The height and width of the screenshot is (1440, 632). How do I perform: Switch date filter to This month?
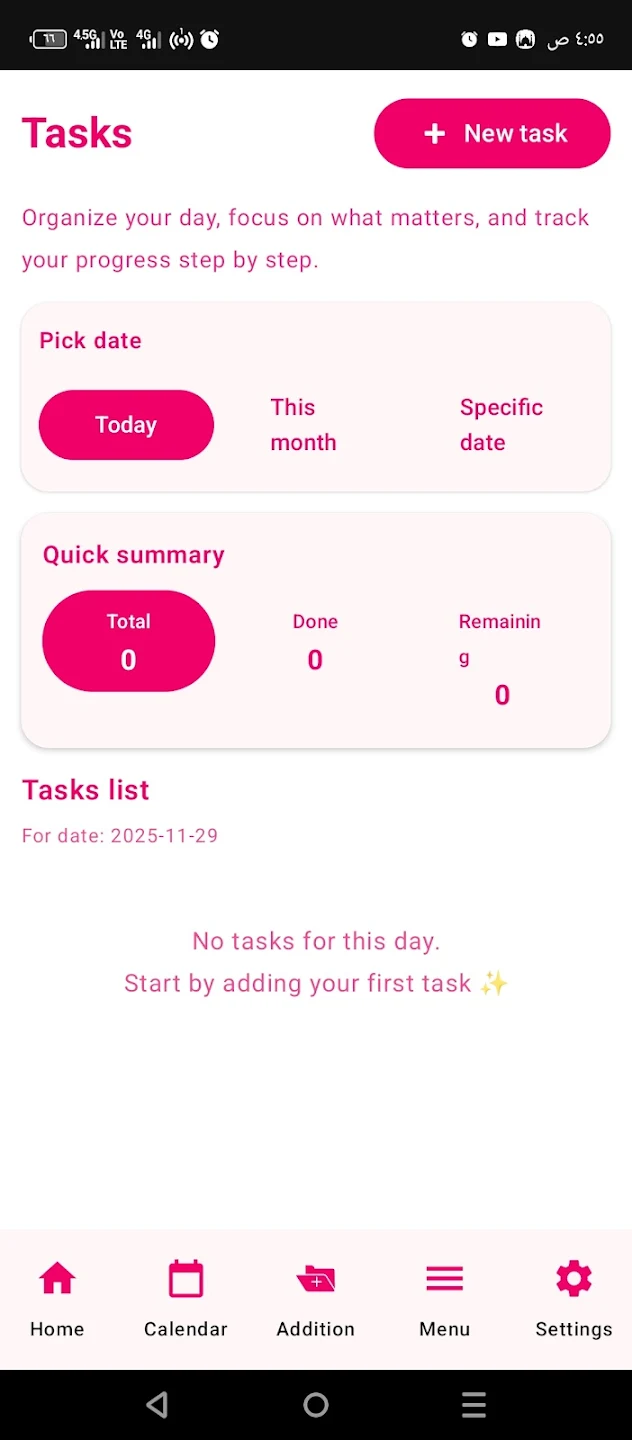pyautogui.click(x=303, y=425)
